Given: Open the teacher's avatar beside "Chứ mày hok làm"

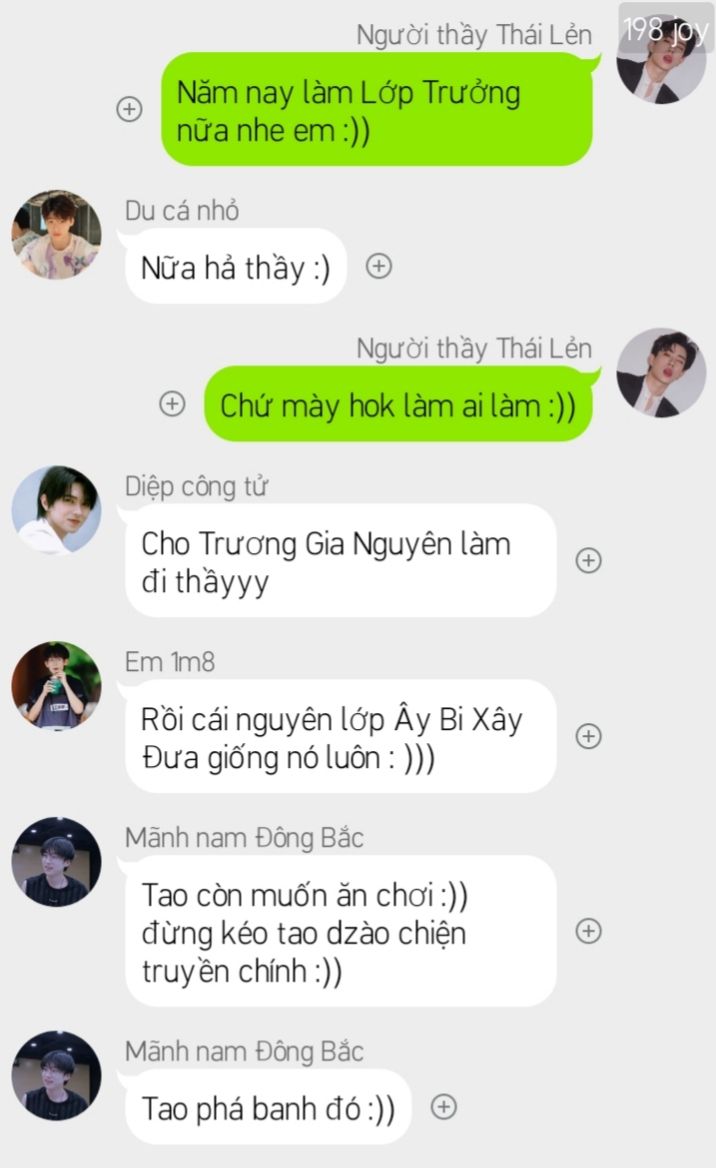Looking at the screenshot, I should click(x=661, y=372).
